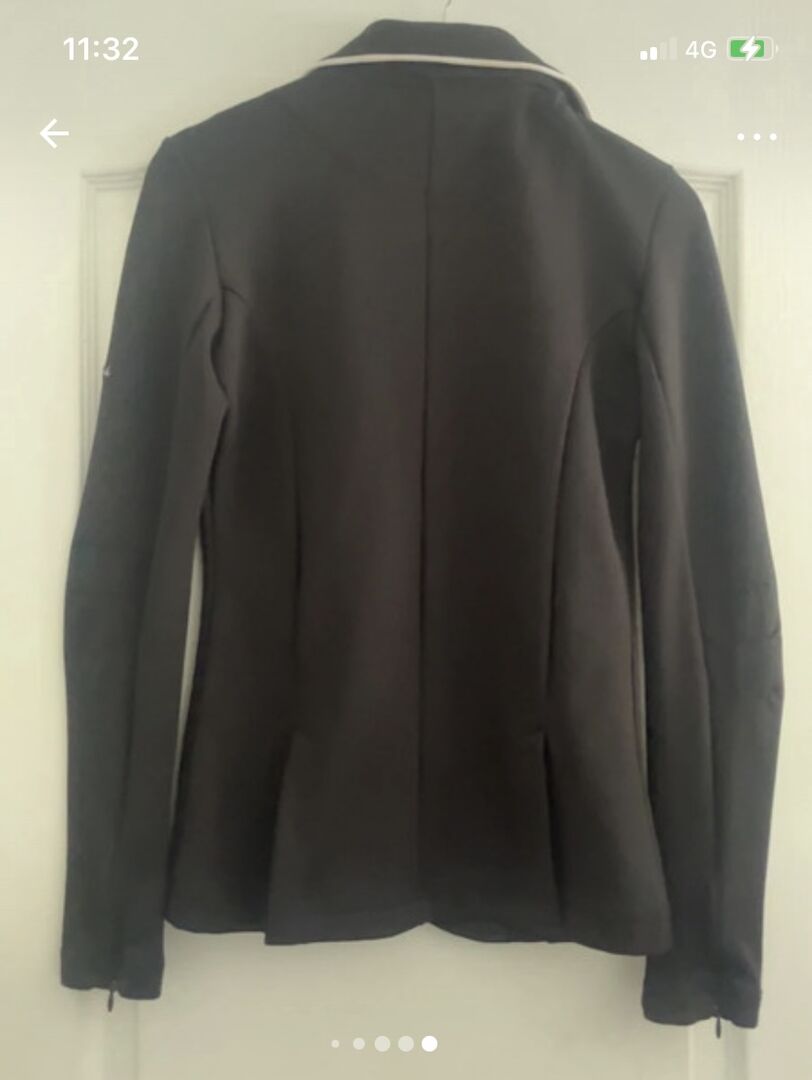Image resolution: width=812 pixels, height=1080 pixels.
Task: Open the three-dot overflow menu
Action: [x=757, y=137]
